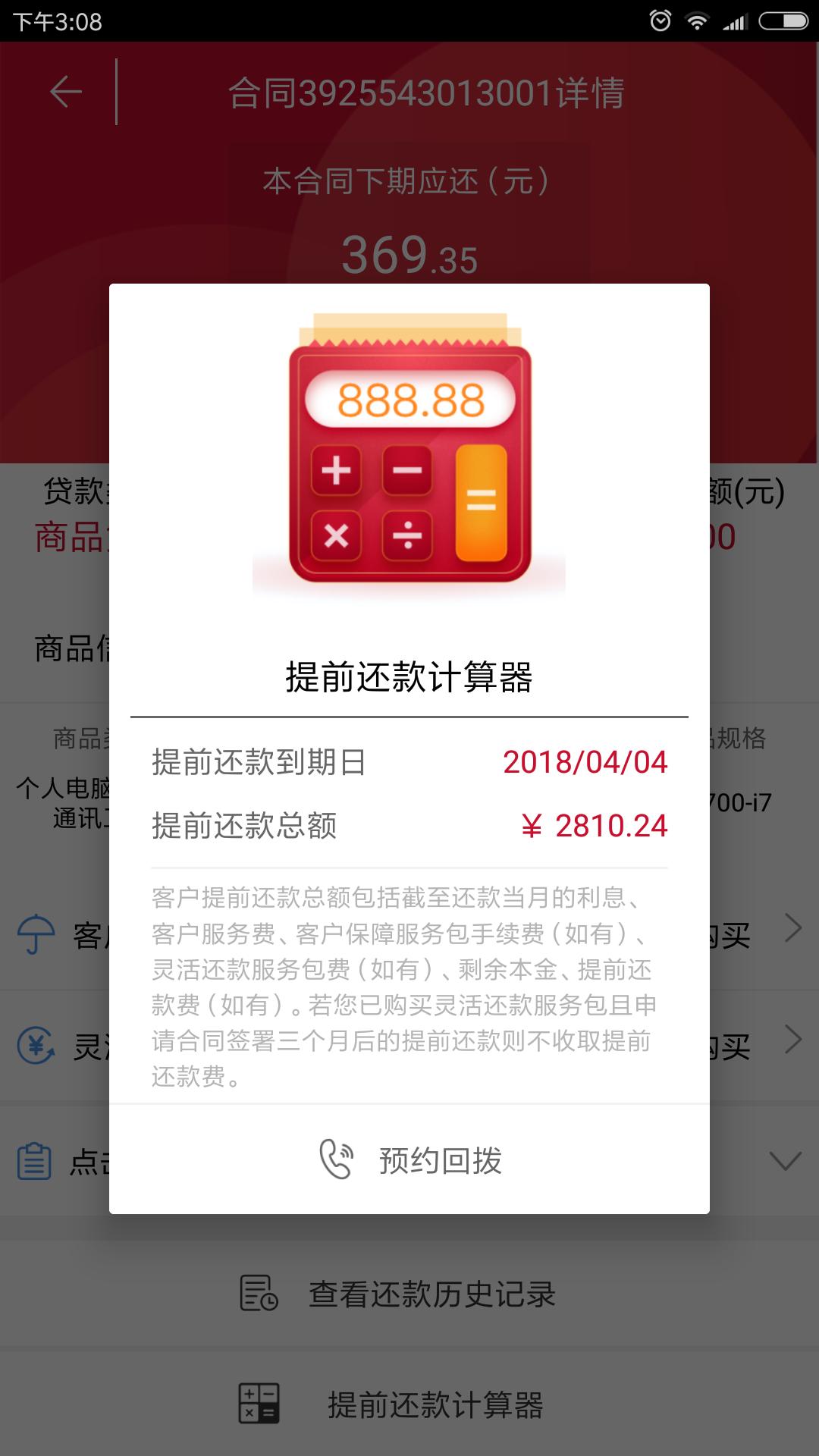Viewport: 819px width, 1456px height.
Task: Click the back arrow to exit contract details
Action: pyautogui.click(x=64, y=91)
